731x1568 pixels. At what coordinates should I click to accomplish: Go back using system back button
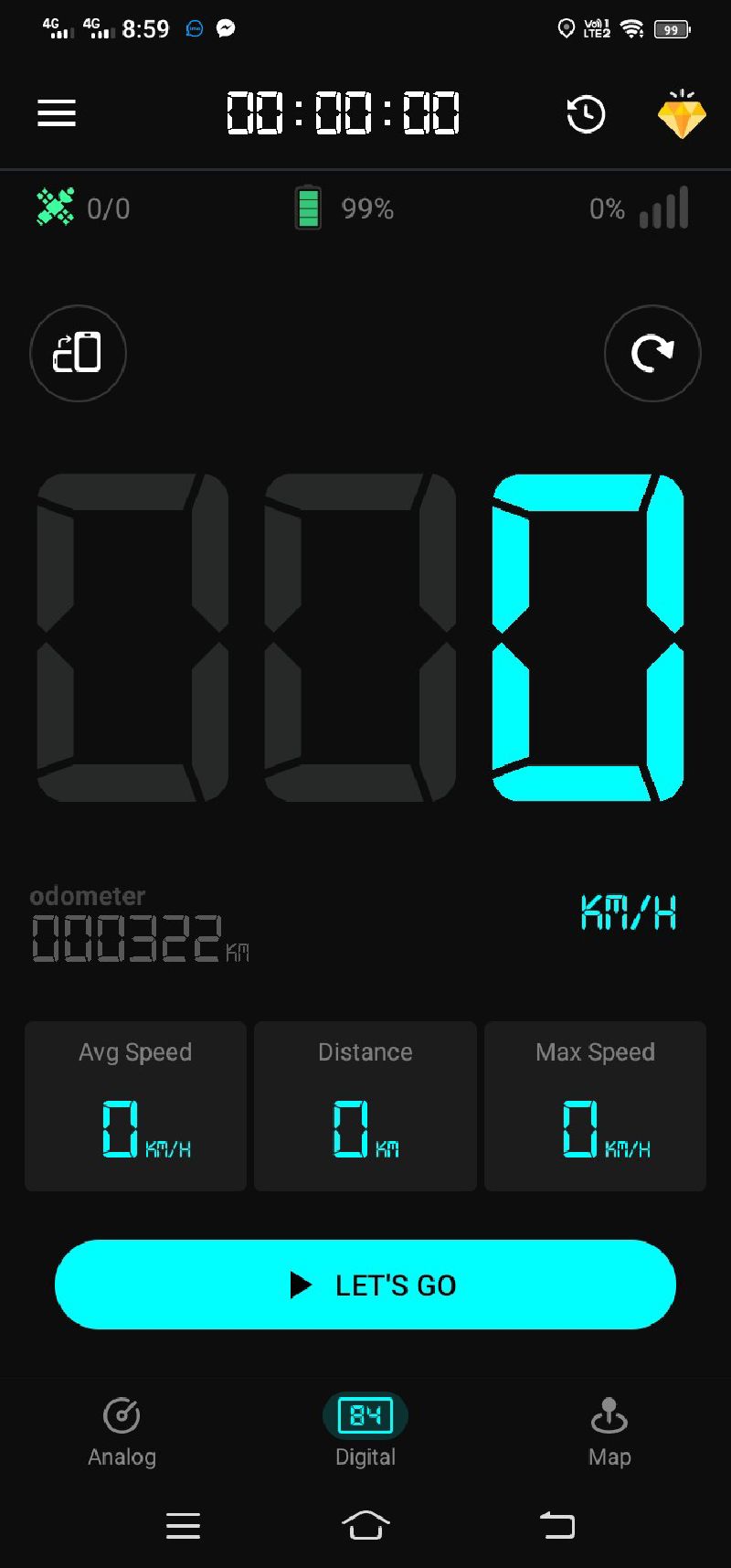[557, 1525]
